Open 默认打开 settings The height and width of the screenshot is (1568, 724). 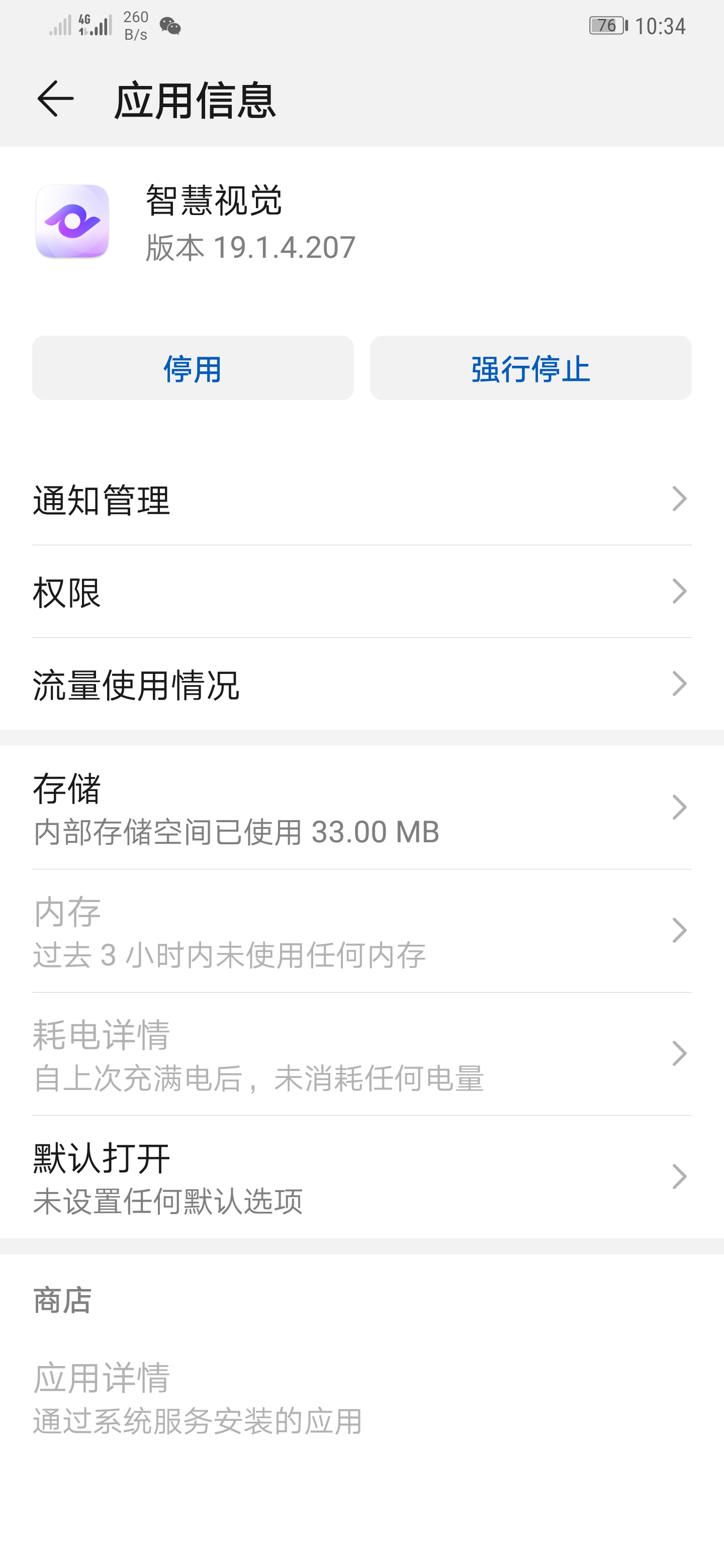(x=361, y=1177)
